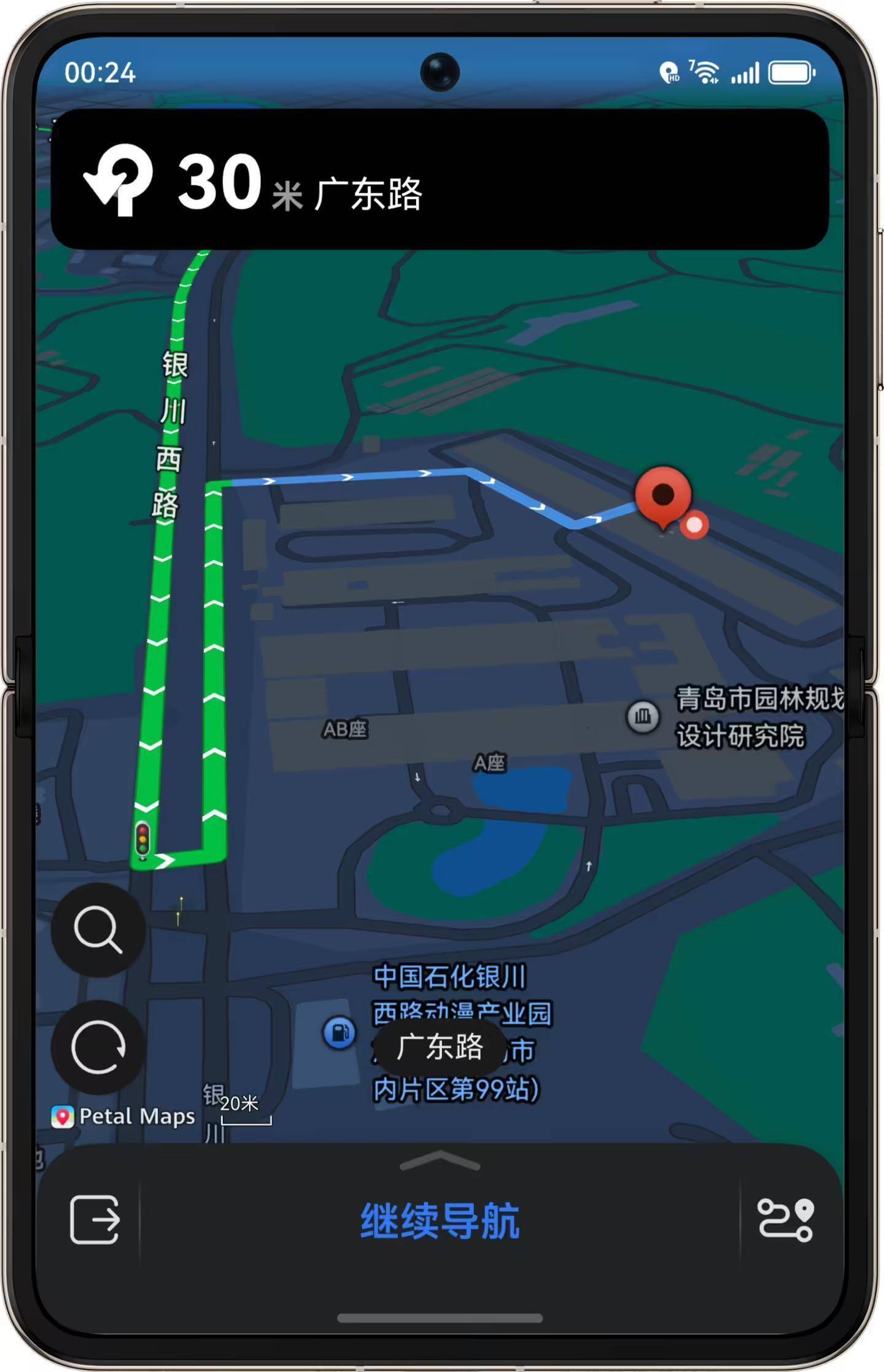Tap 继续导航 to resume navigation
Viewport: 884px width, 1372px height.
pos(440,1220)
